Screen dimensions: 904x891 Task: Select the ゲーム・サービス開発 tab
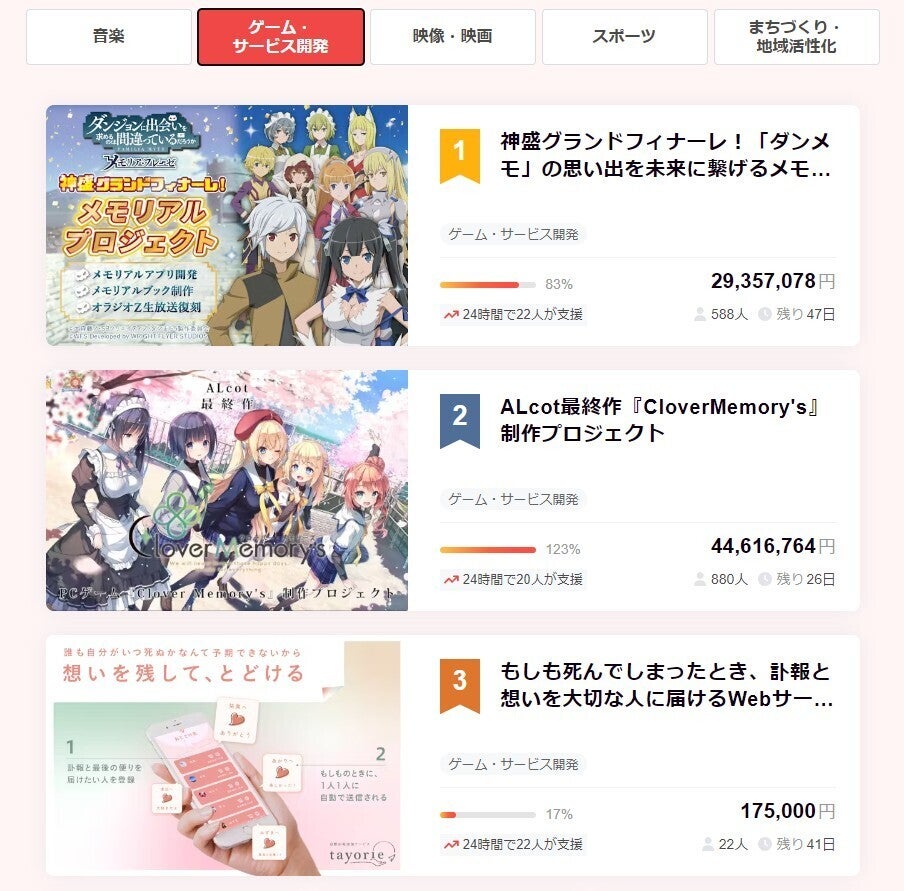coord(280,37)
